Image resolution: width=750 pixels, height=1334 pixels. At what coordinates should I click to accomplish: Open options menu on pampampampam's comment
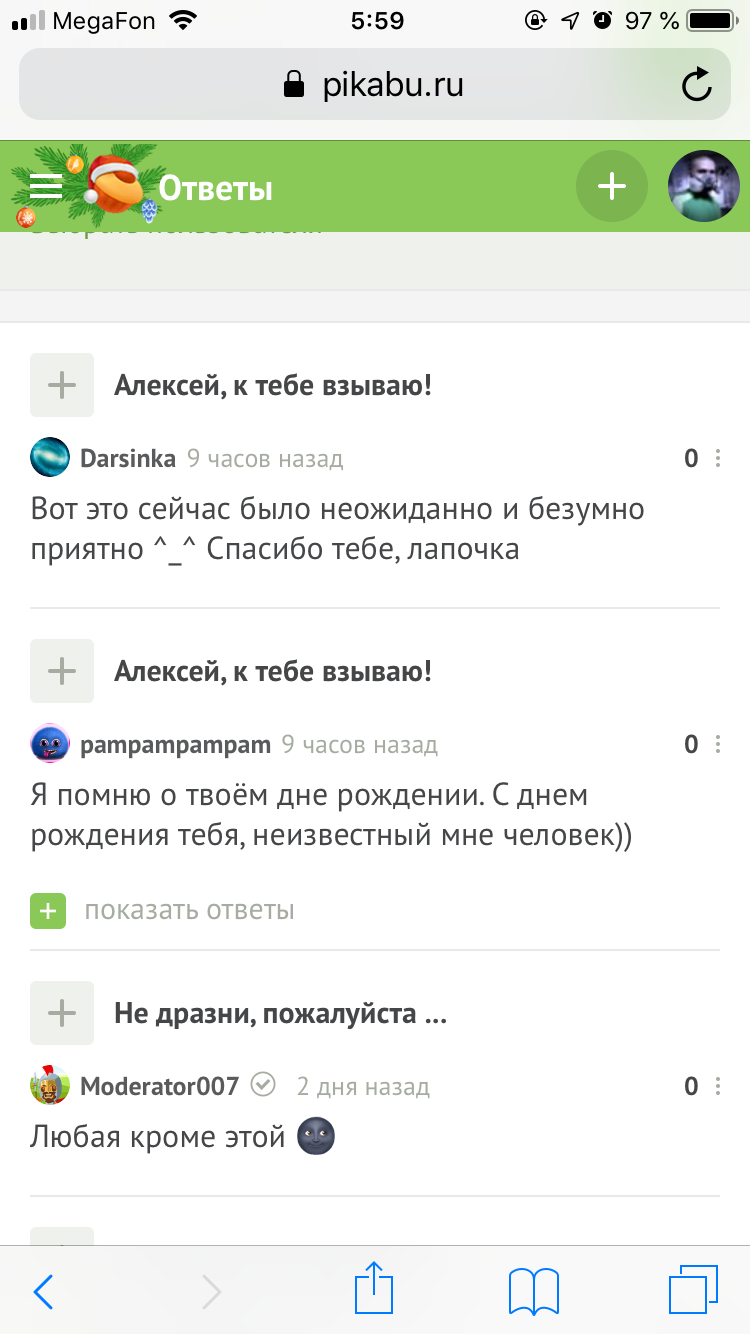(718, 745)
